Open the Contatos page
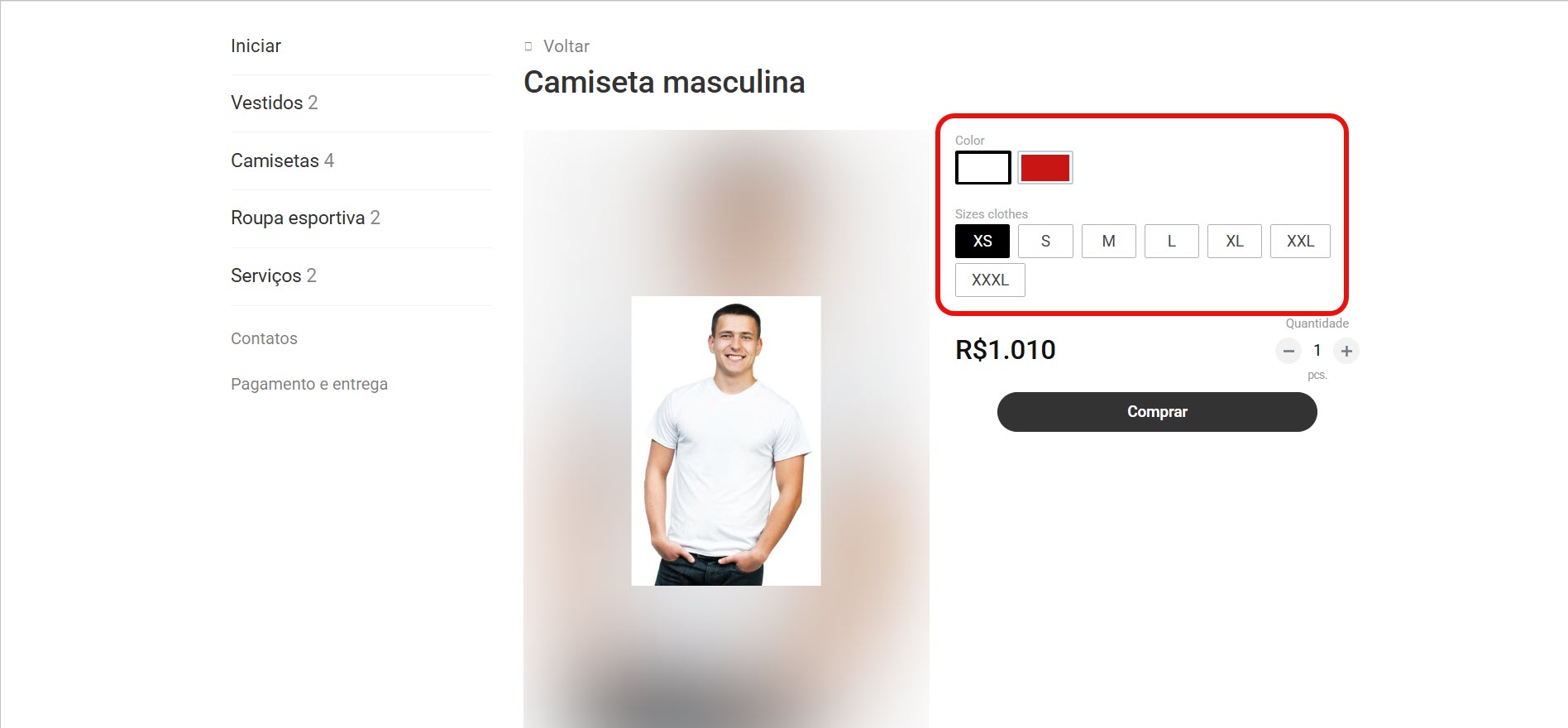 (264, 338)
